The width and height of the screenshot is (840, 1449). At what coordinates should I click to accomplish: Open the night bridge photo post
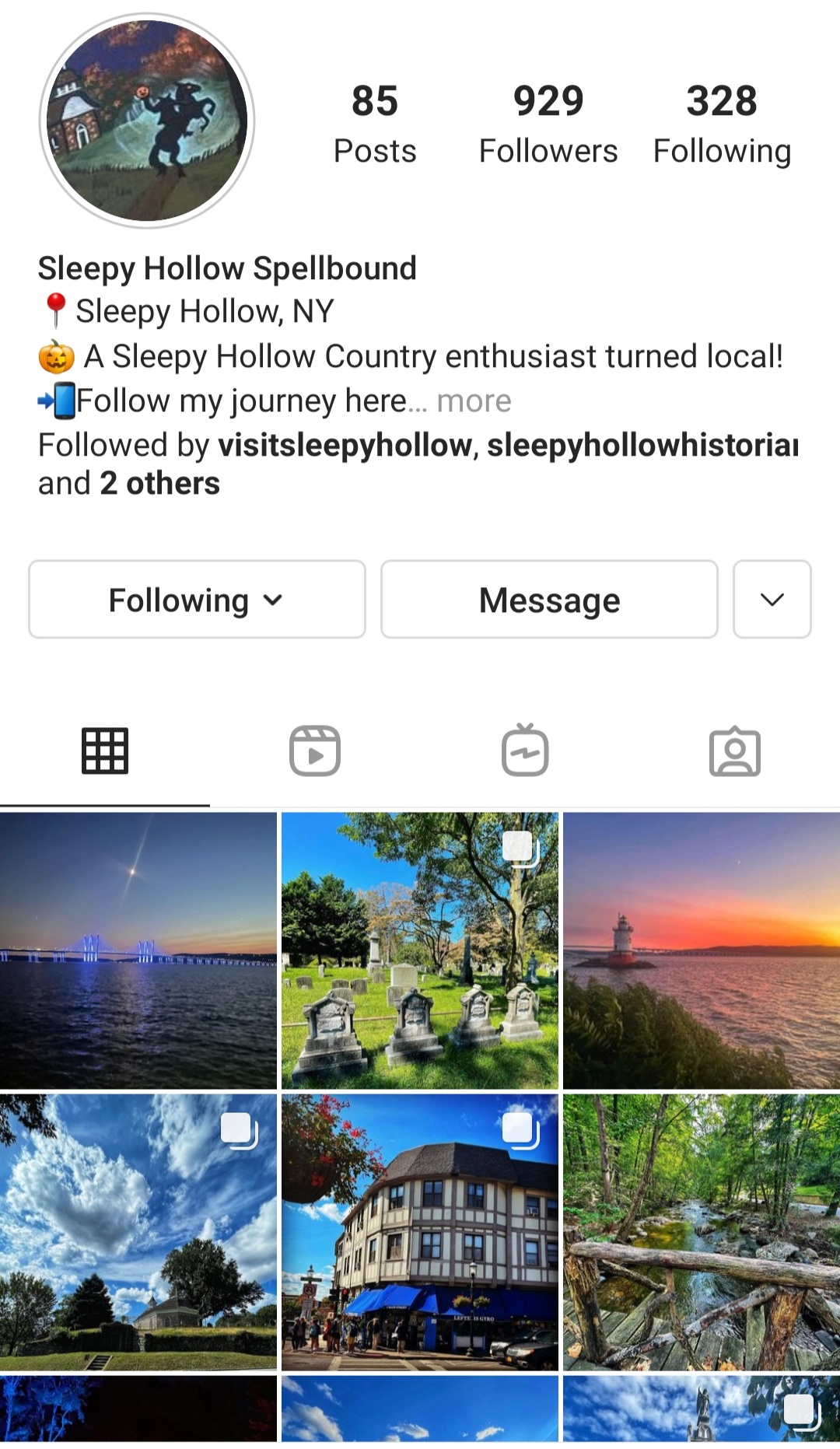[x=138, y=950]
